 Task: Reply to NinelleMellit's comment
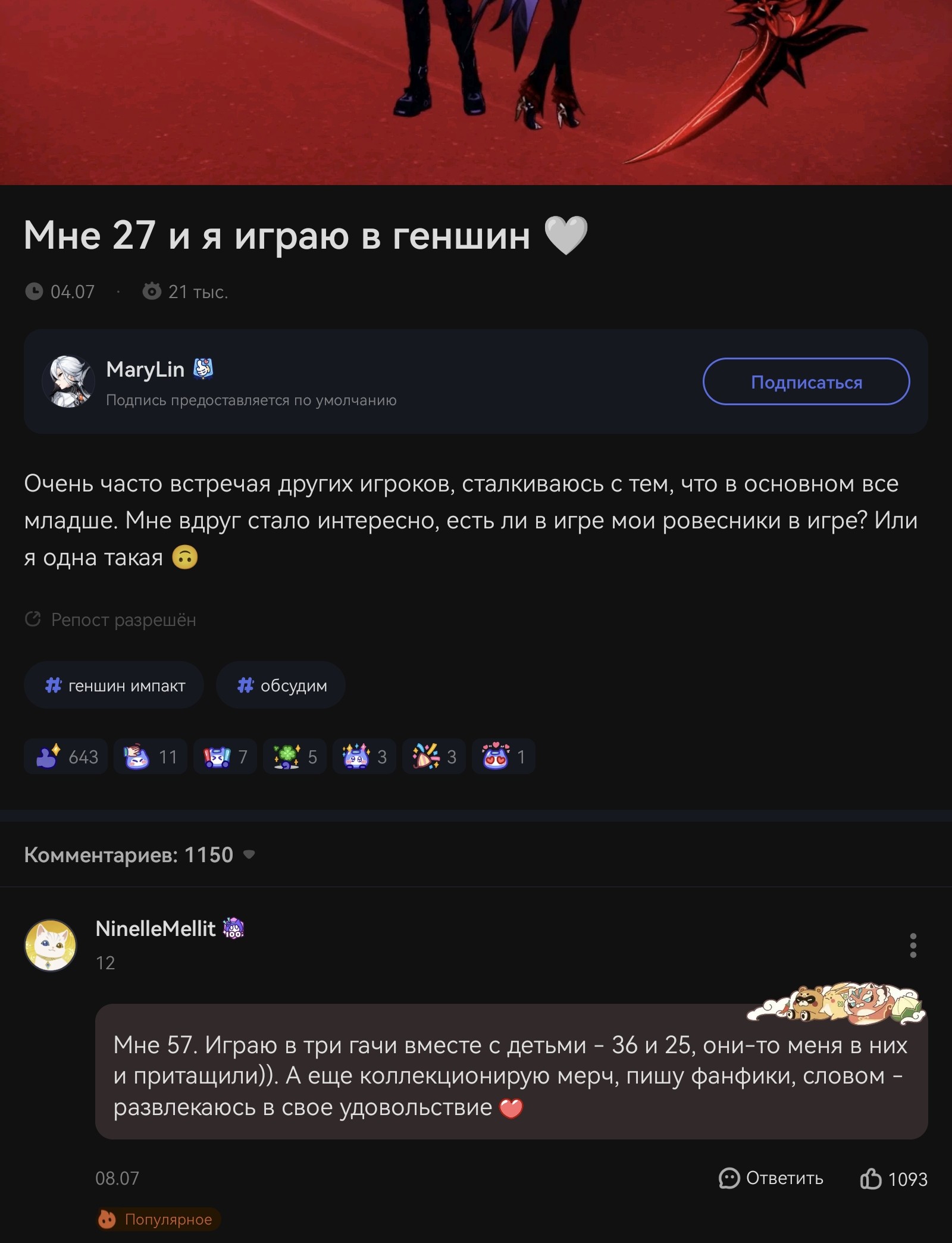pyautogui.click(x=771, y=1178)
